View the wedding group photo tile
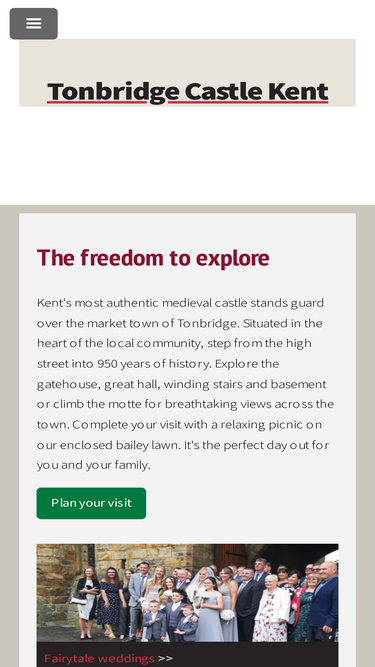 (188, 593)
